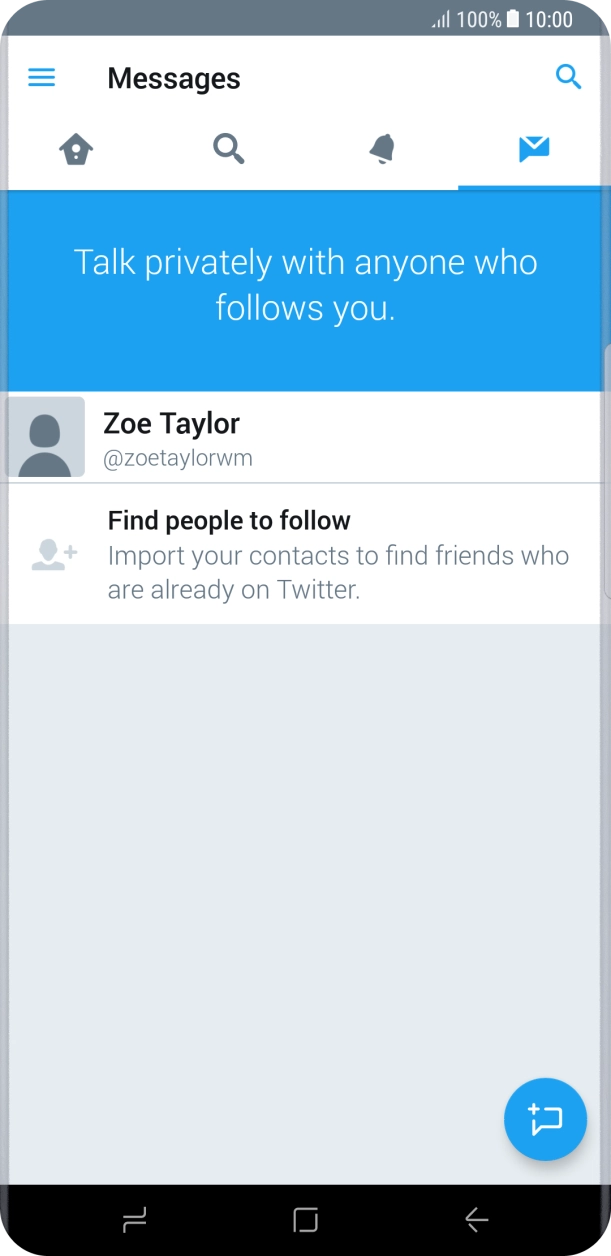Switch to the Home tab

[76, 150]
